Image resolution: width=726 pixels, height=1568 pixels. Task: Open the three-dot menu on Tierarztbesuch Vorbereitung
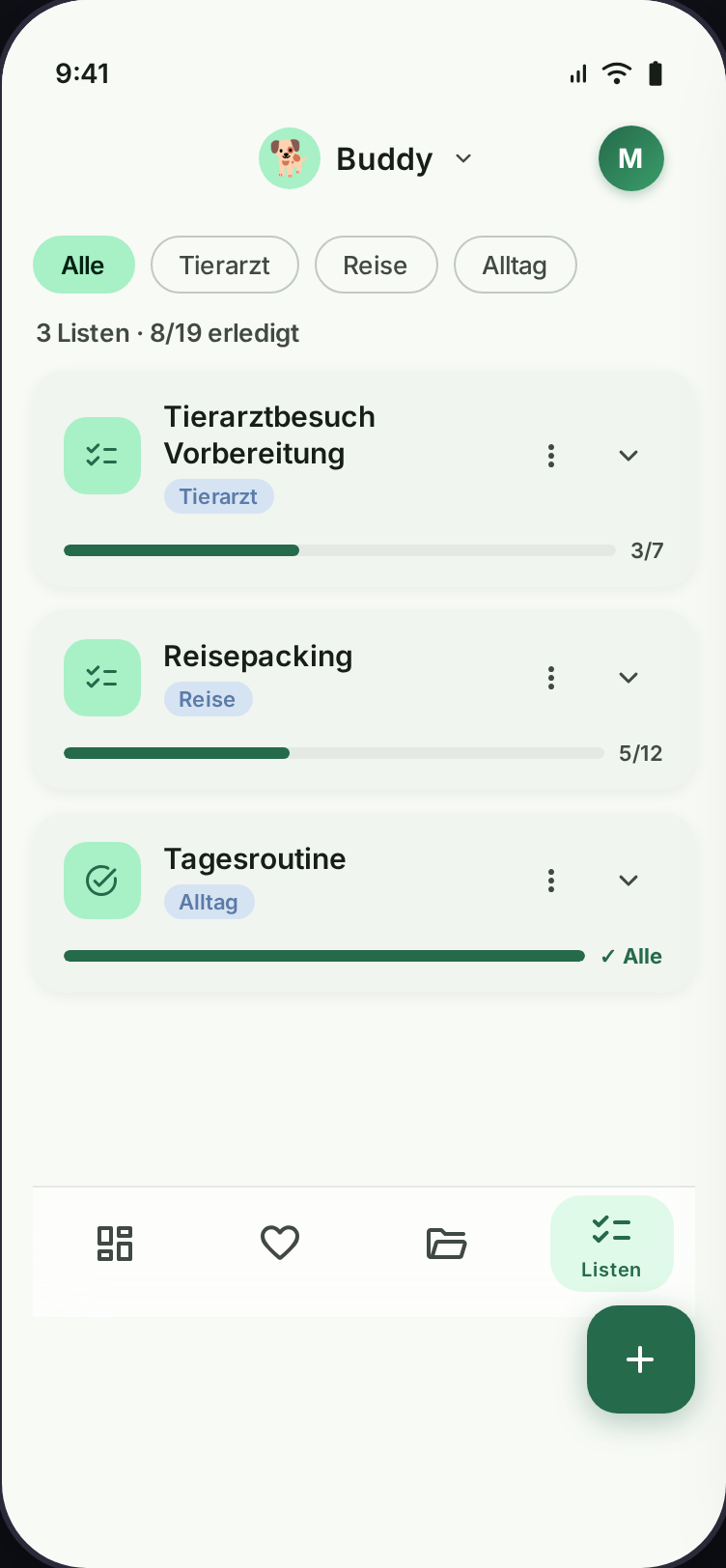coord(550,455)
